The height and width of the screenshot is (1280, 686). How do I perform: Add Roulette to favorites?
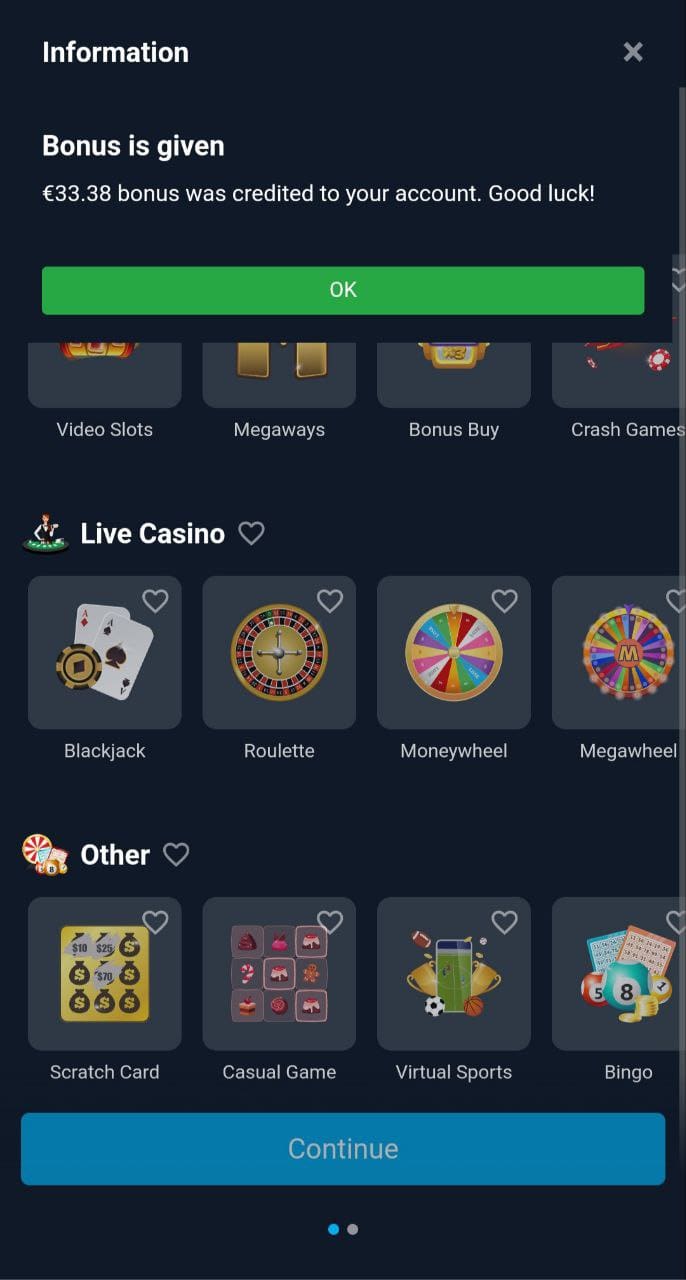coord(330,600)
